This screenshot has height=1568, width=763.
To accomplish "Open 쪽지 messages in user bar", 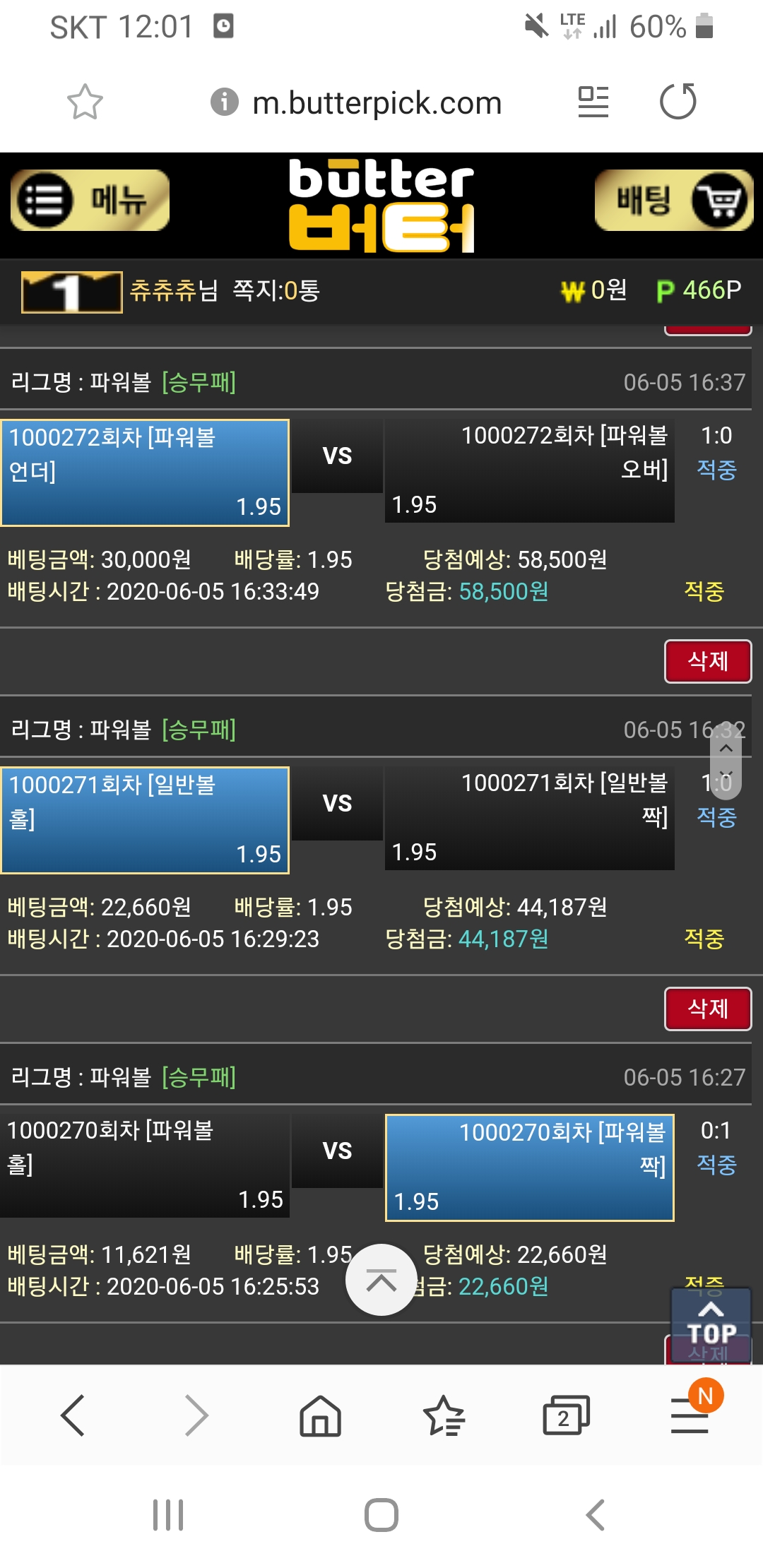I will pyautogui.click(x=276, y=290).
